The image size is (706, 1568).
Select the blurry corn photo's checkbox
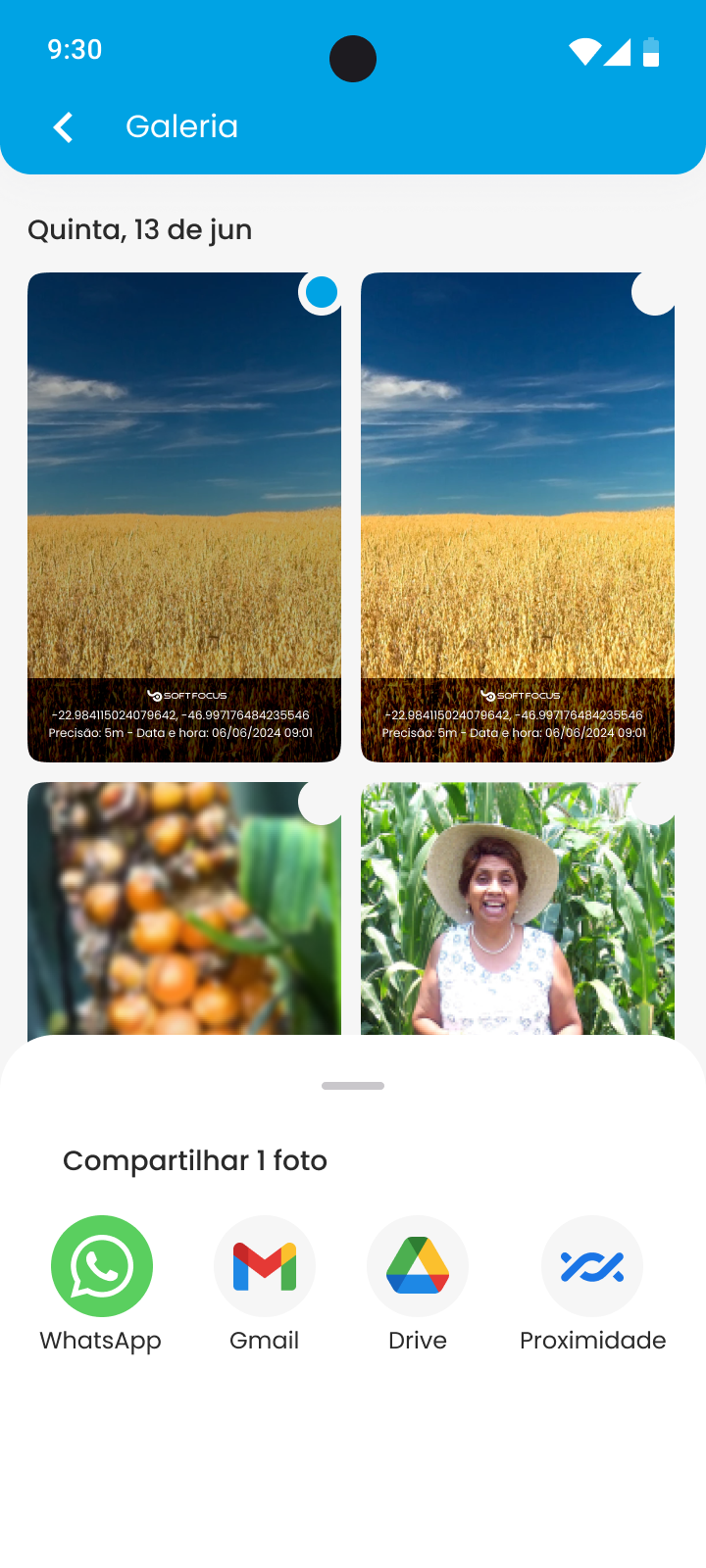pos(321,802)
